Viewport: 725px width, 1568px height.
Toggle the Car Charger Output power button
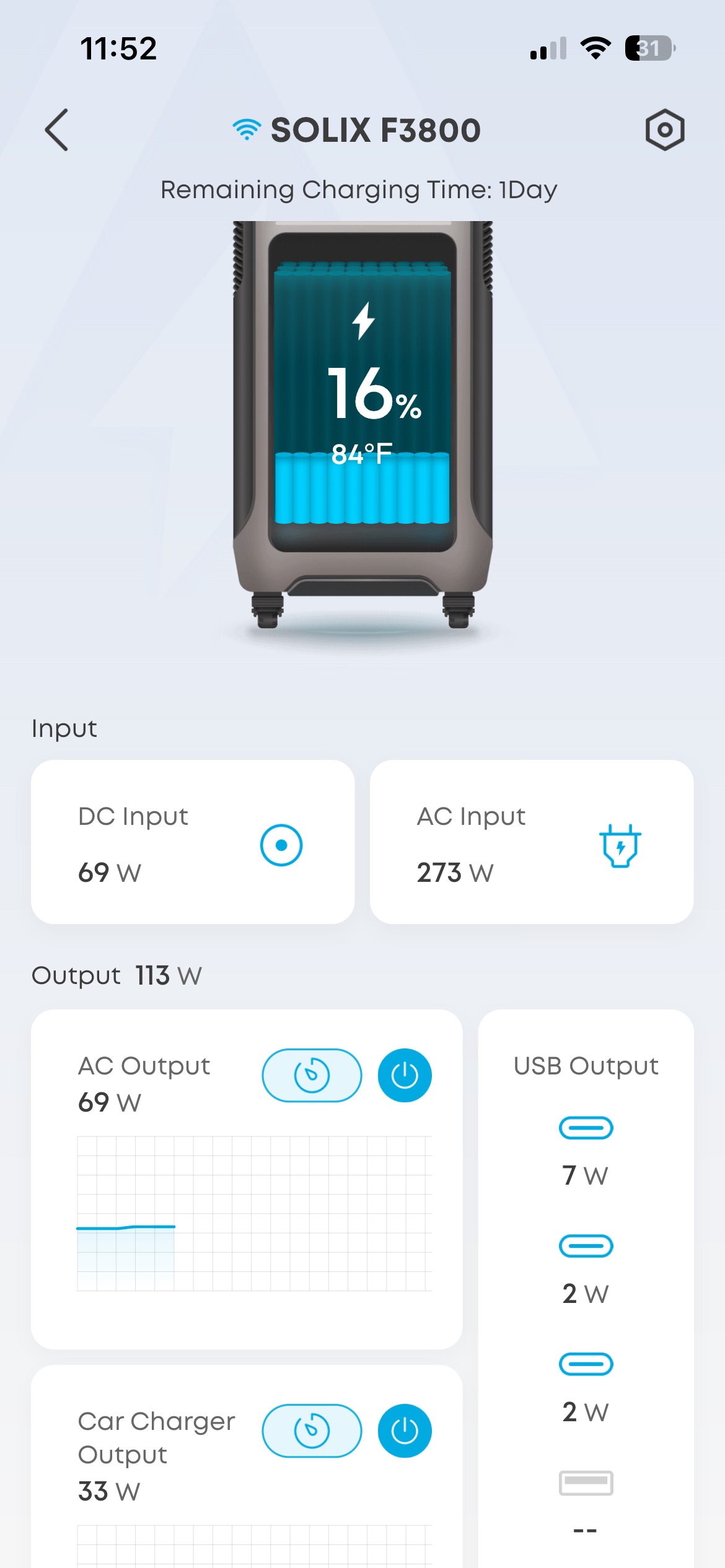click(x=405, y=1431)
